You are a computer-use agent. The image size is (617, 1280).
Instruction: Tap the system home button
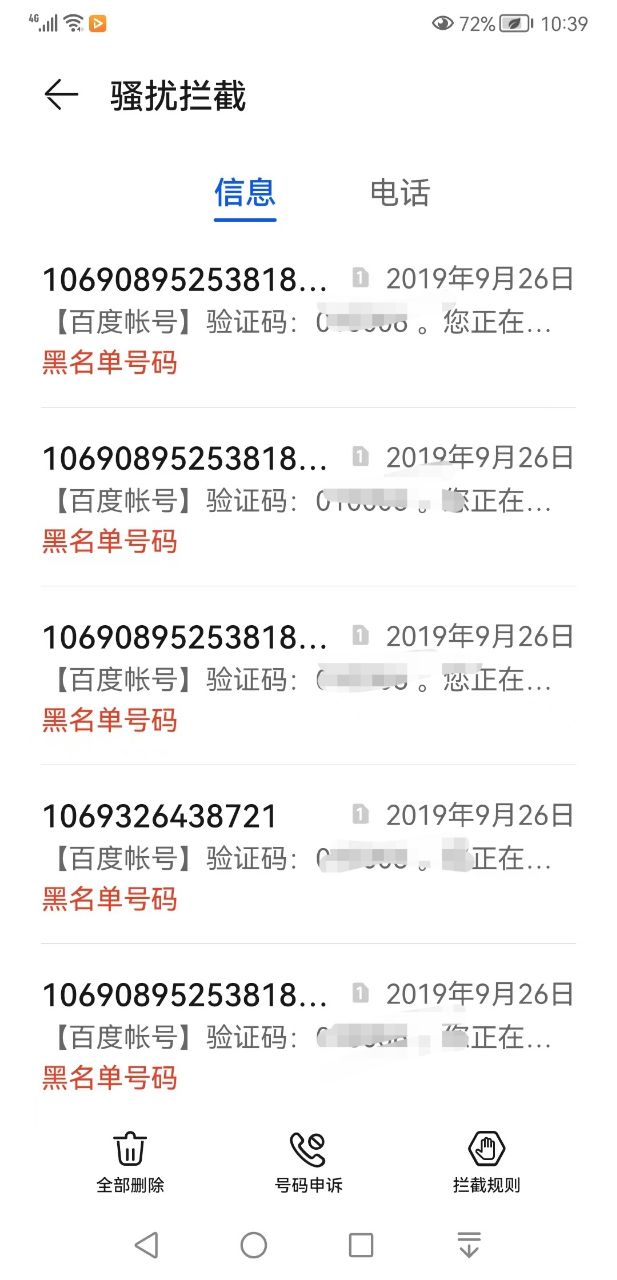(254, 1244)
